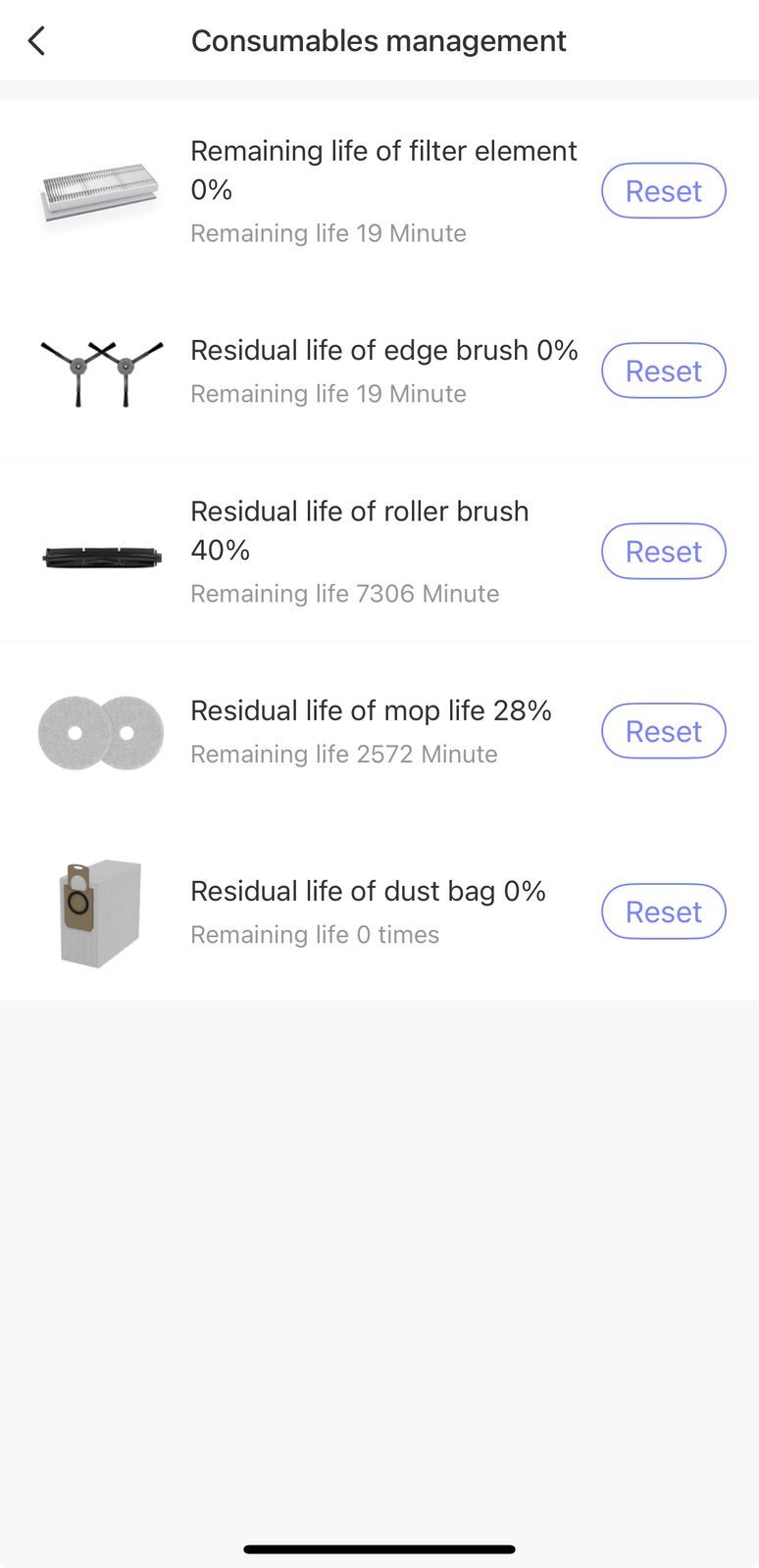Reset the roller brush residual life
759x1568 pixels.
[x=663, y=551]
